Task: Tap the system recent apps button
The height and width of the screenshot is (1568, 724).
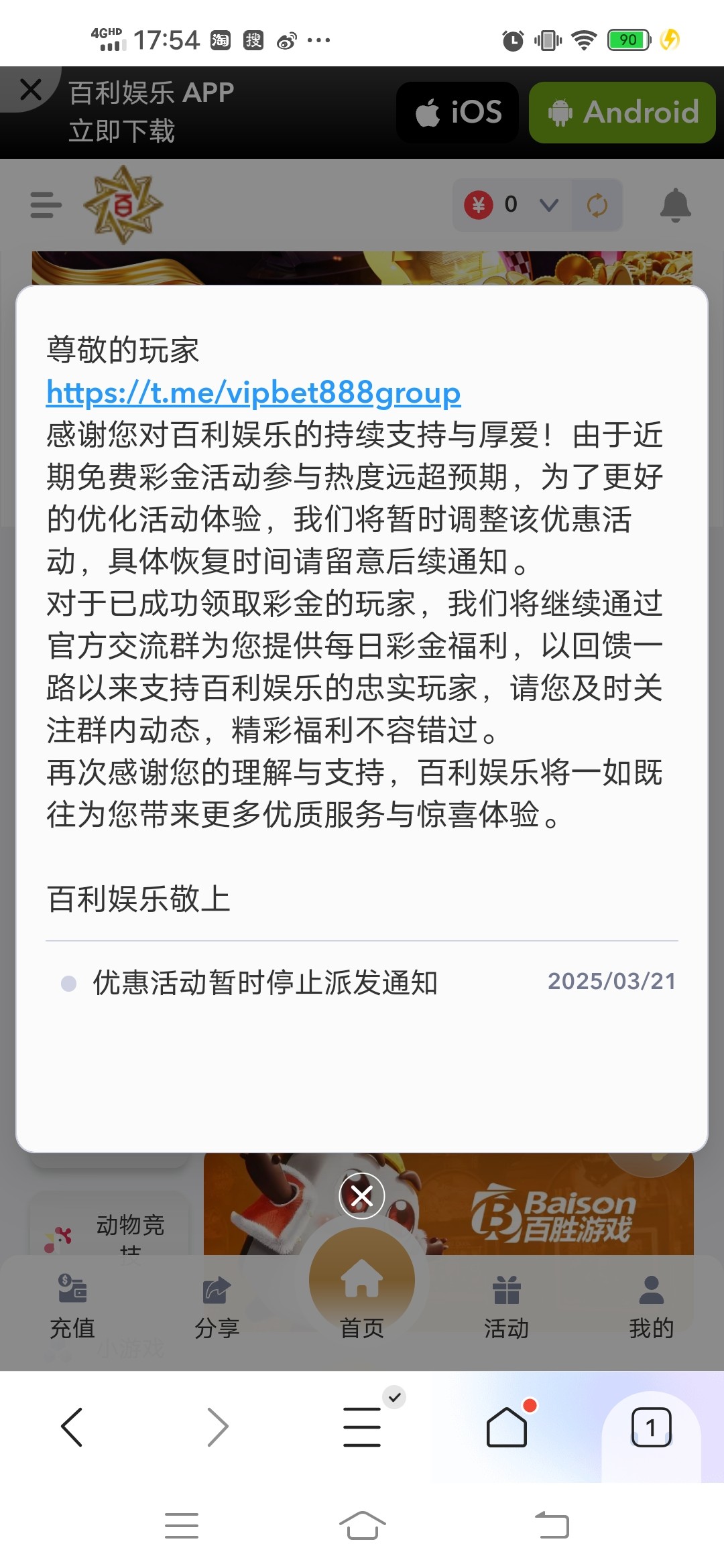Action: click(x=182, y=1526)
